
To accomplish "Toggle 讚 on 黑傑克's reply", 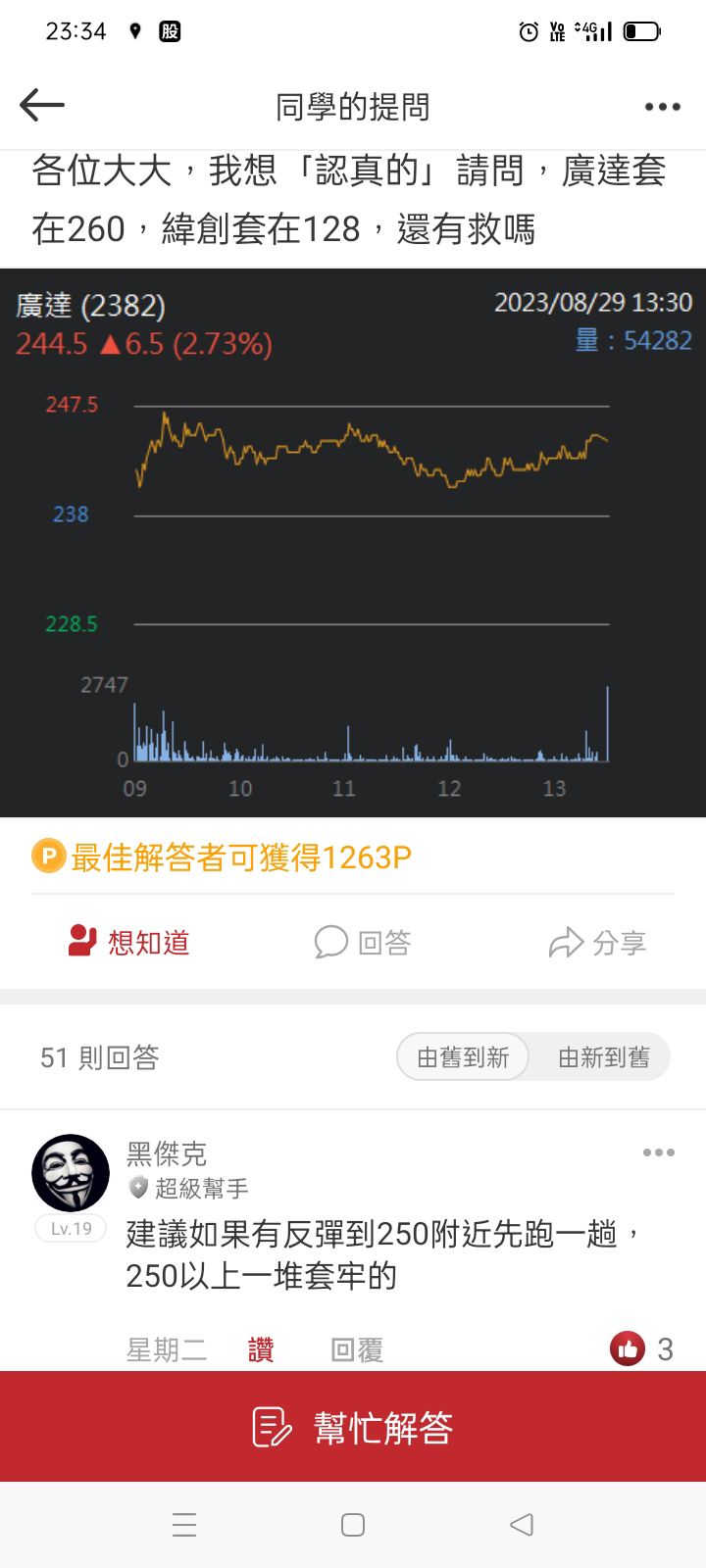I will tap(260, 1349).
